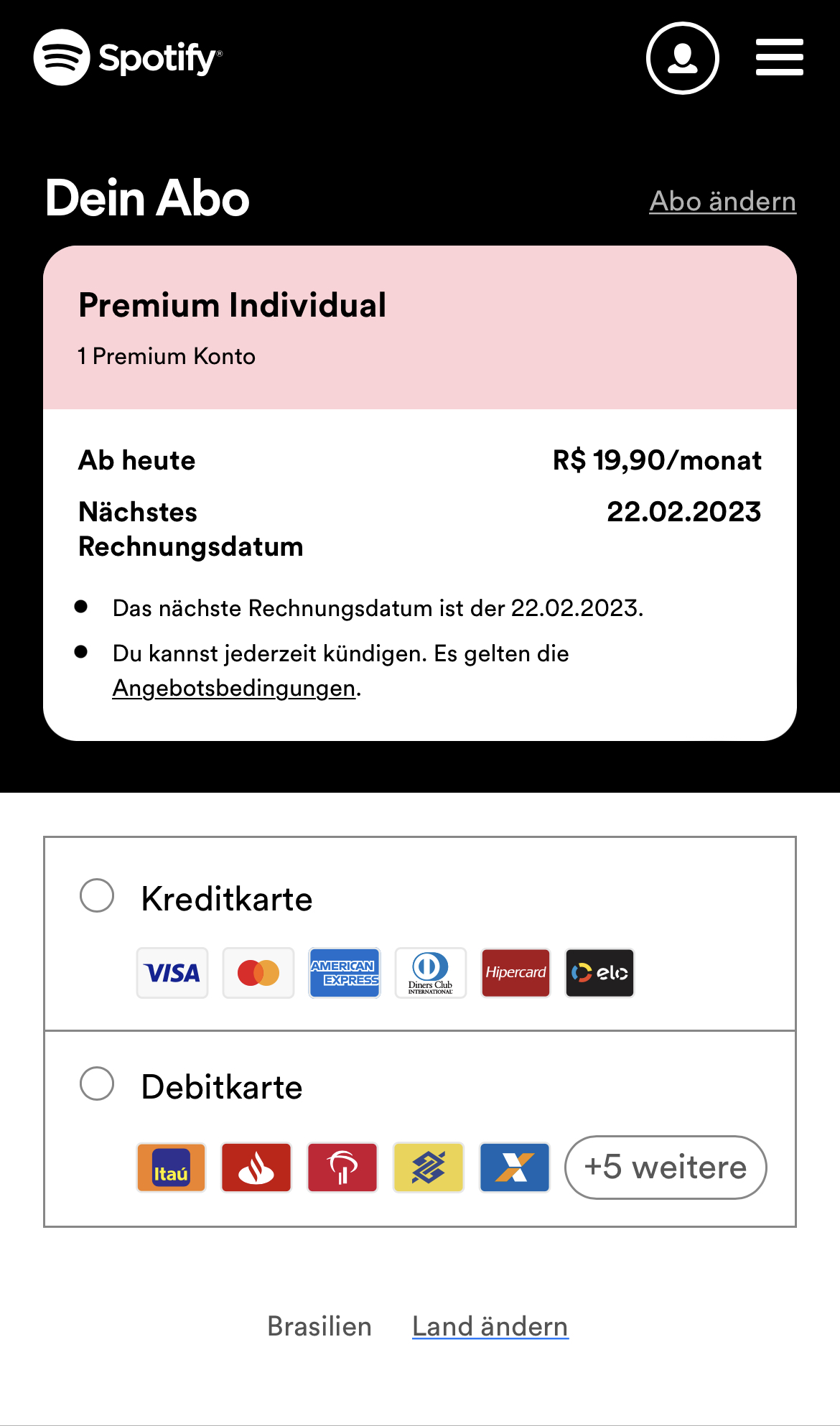Tap the Abo ändern link
Image resolution: width=840 pixels, height=1426 pixels.
[722, 202]
